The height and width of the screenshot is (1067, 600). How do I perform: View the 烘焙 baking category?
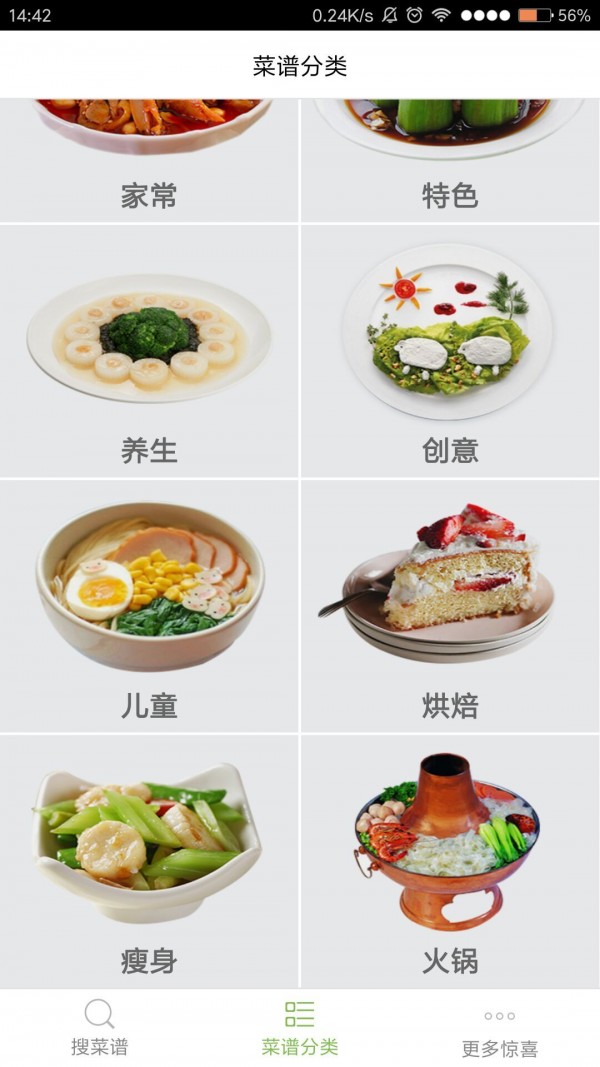[x=450, y=606]
